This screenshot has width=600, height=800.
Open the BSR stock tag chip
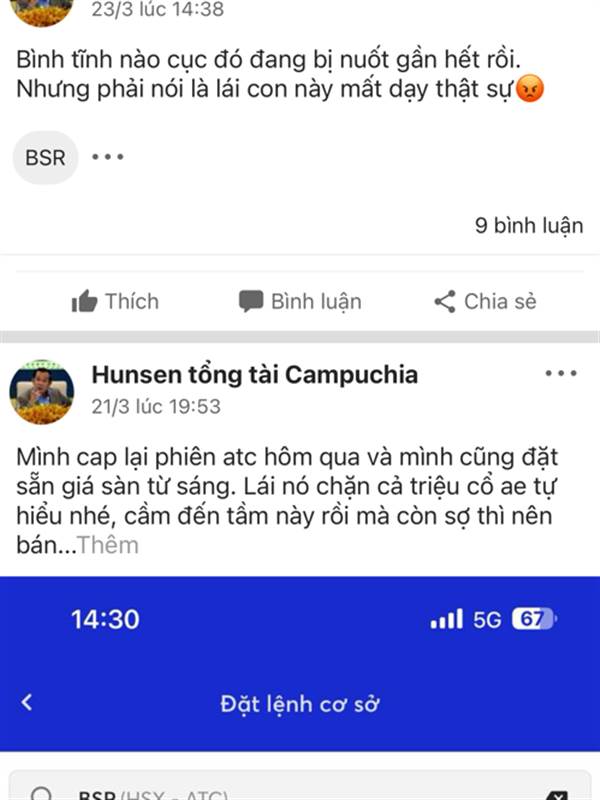[x=45, y=158]
